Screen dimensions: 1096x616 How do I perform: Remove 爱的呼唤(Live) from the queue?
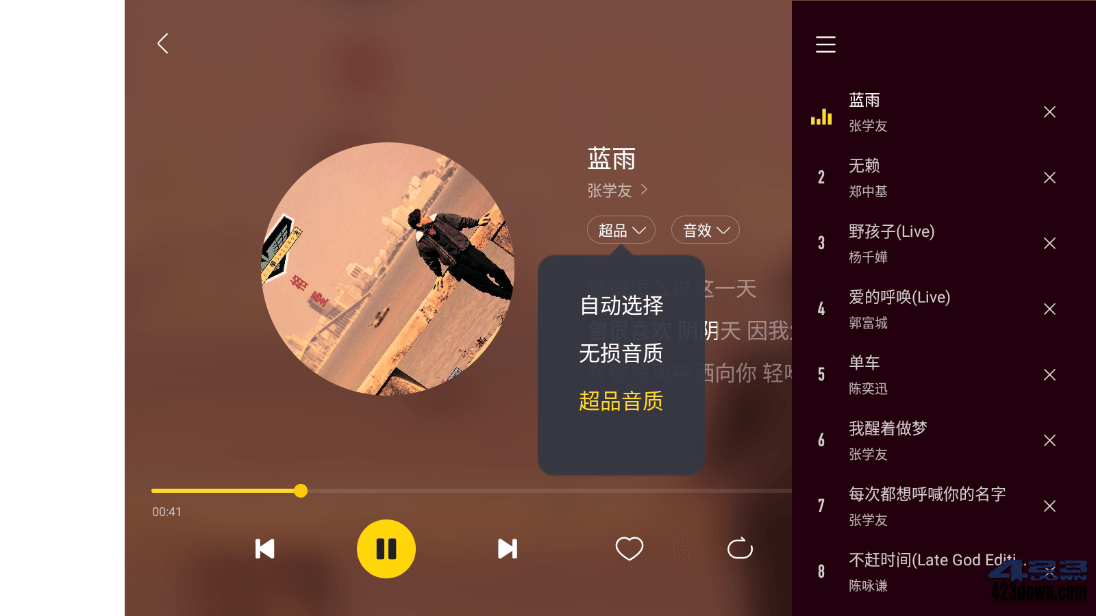(1049, 308)
